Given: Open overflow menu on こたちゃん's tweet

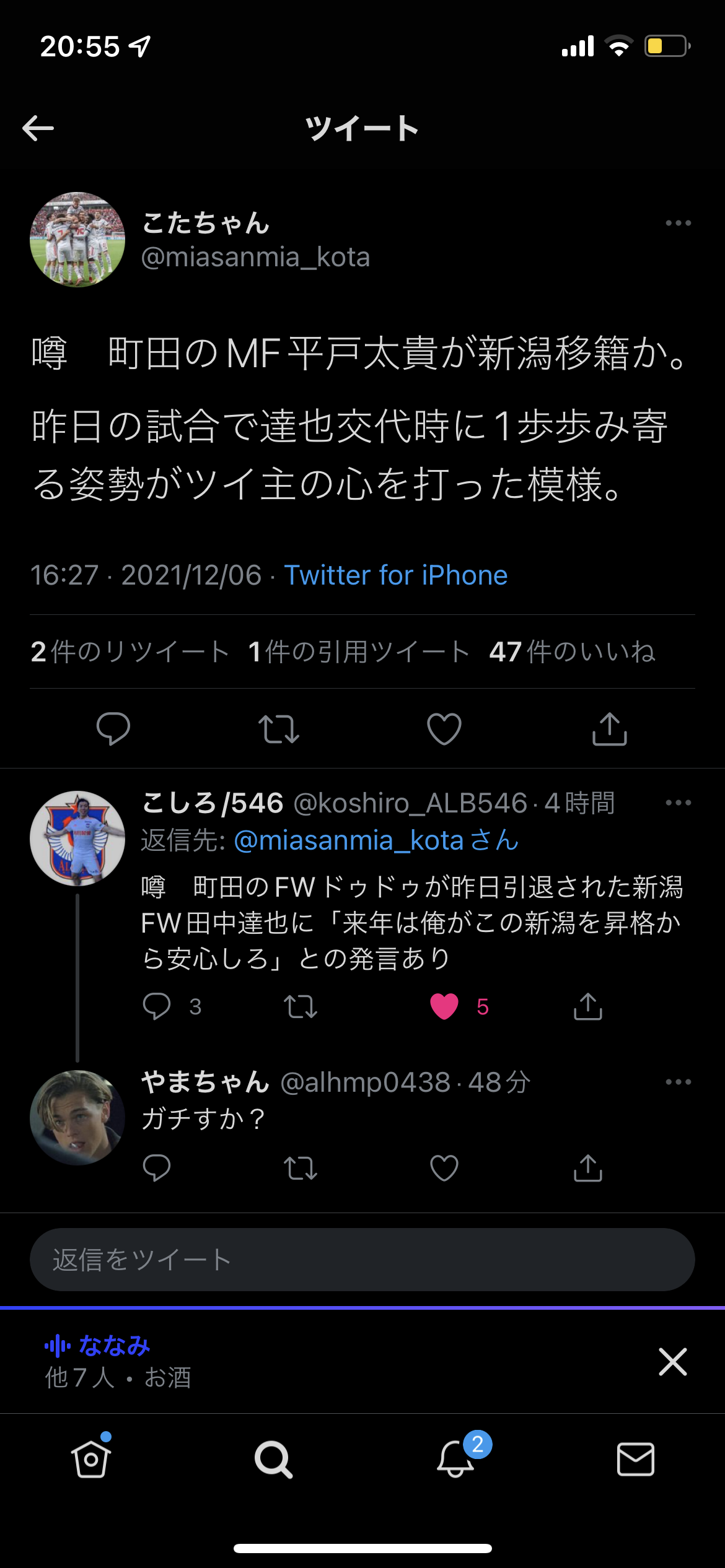Looking at the screenshot, I should [678, 223].
